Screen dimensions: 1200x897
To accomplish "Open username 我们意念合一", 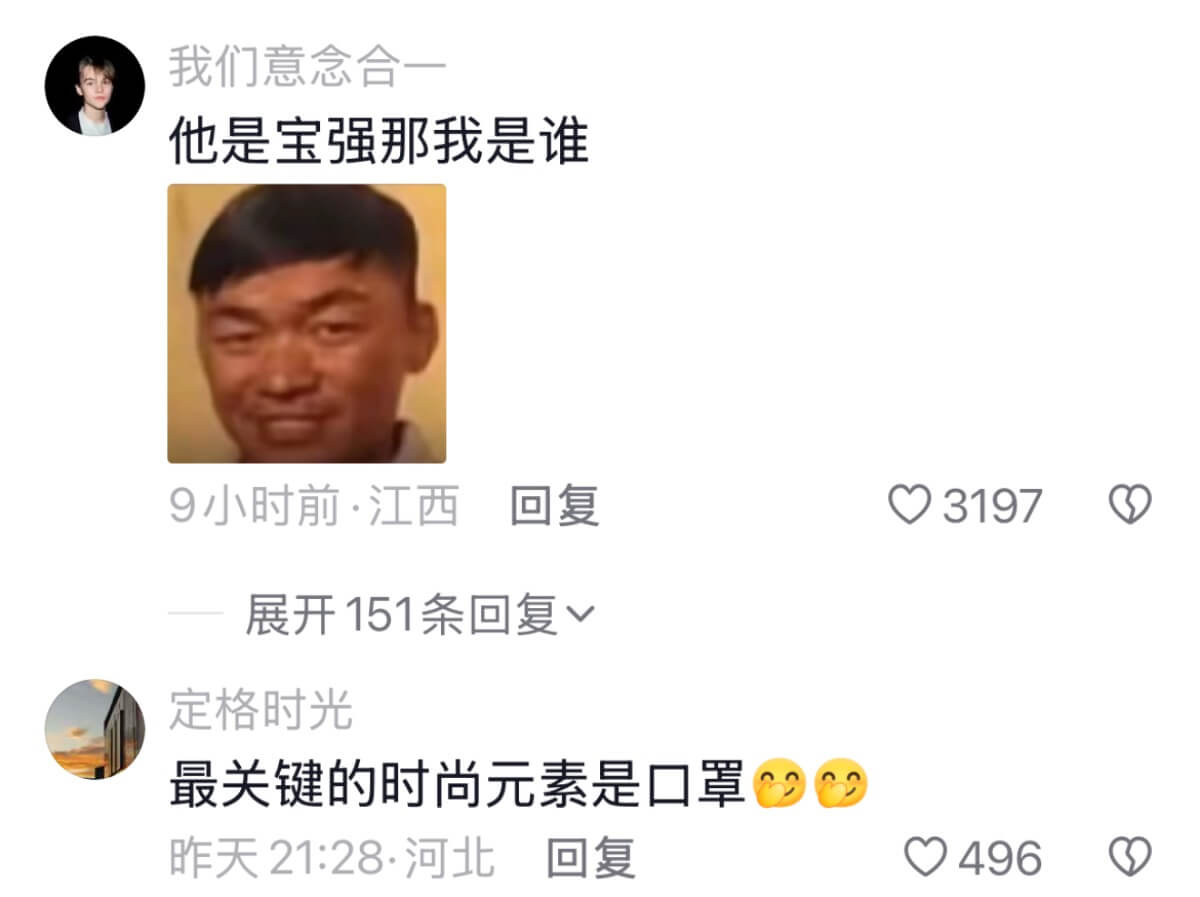I will pos(307,68).
